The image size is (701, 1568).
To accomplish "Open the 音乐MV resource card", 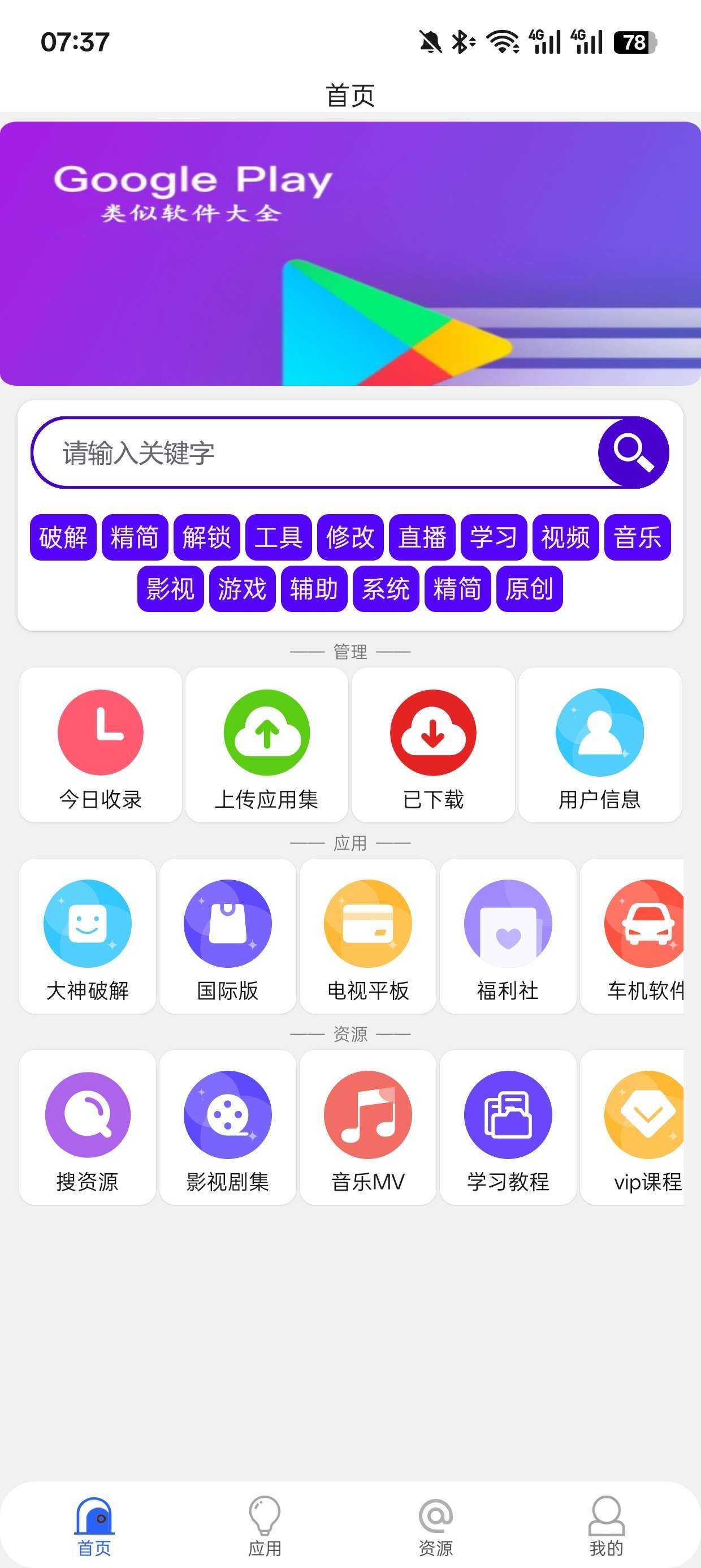I will click(368, 1127).
